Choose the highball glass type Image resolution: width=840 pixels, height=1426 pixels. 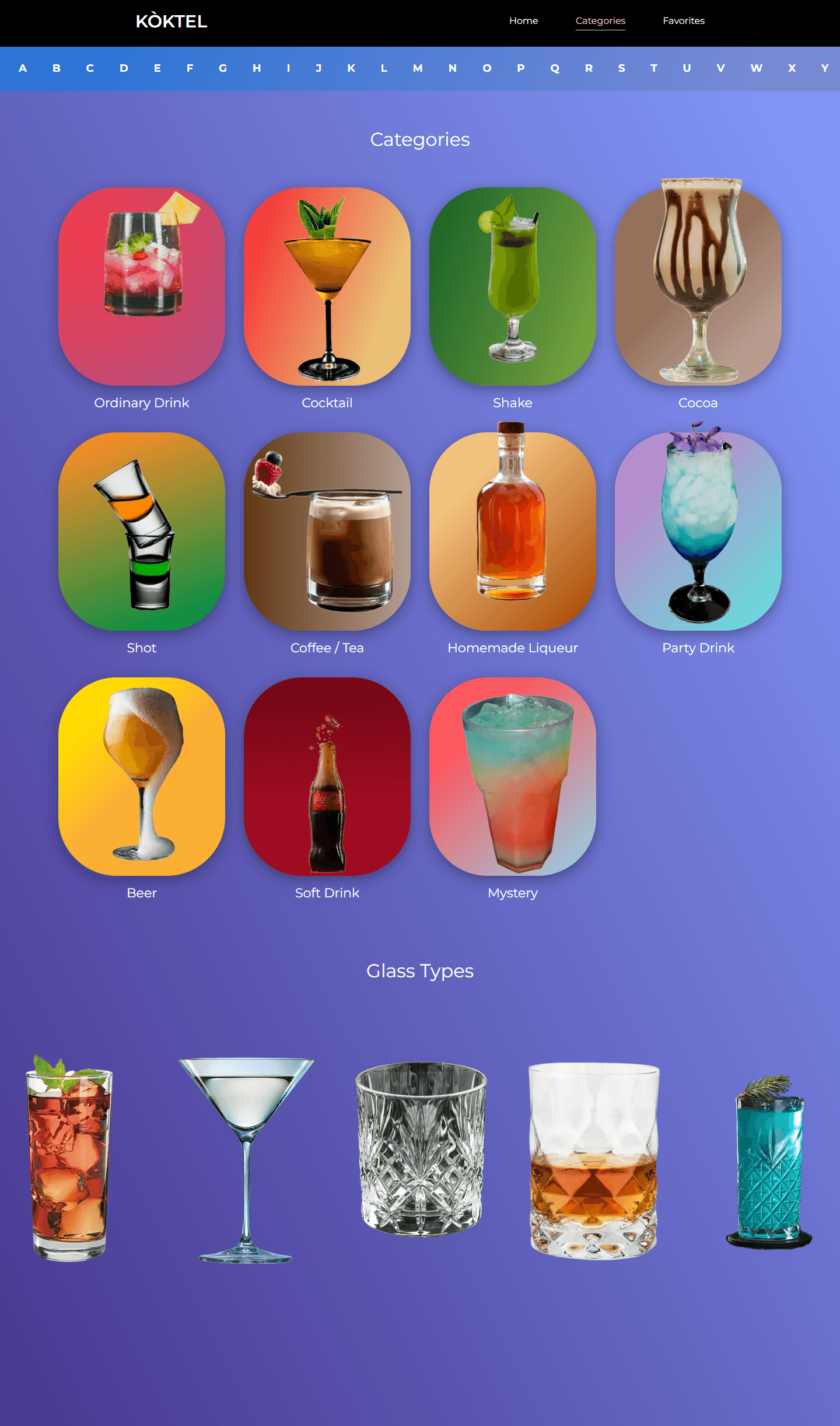click(x=71, y=1161)
